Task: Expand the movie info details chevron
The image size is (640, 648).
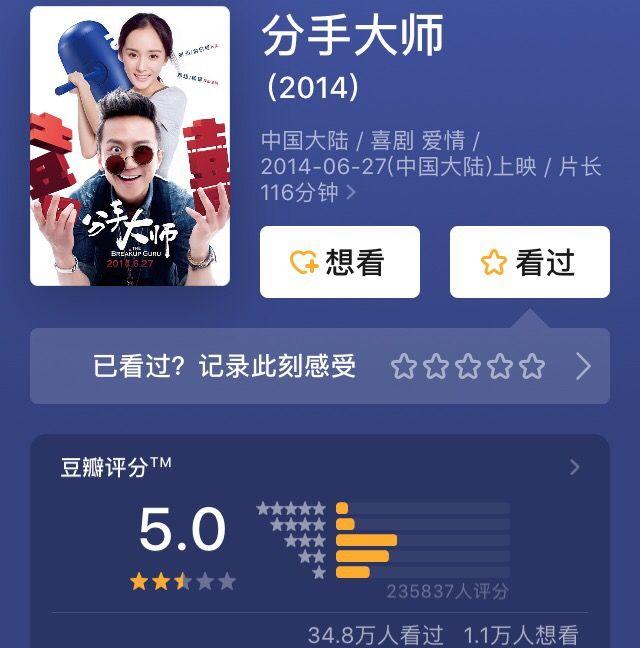Action: click(351, 194)
